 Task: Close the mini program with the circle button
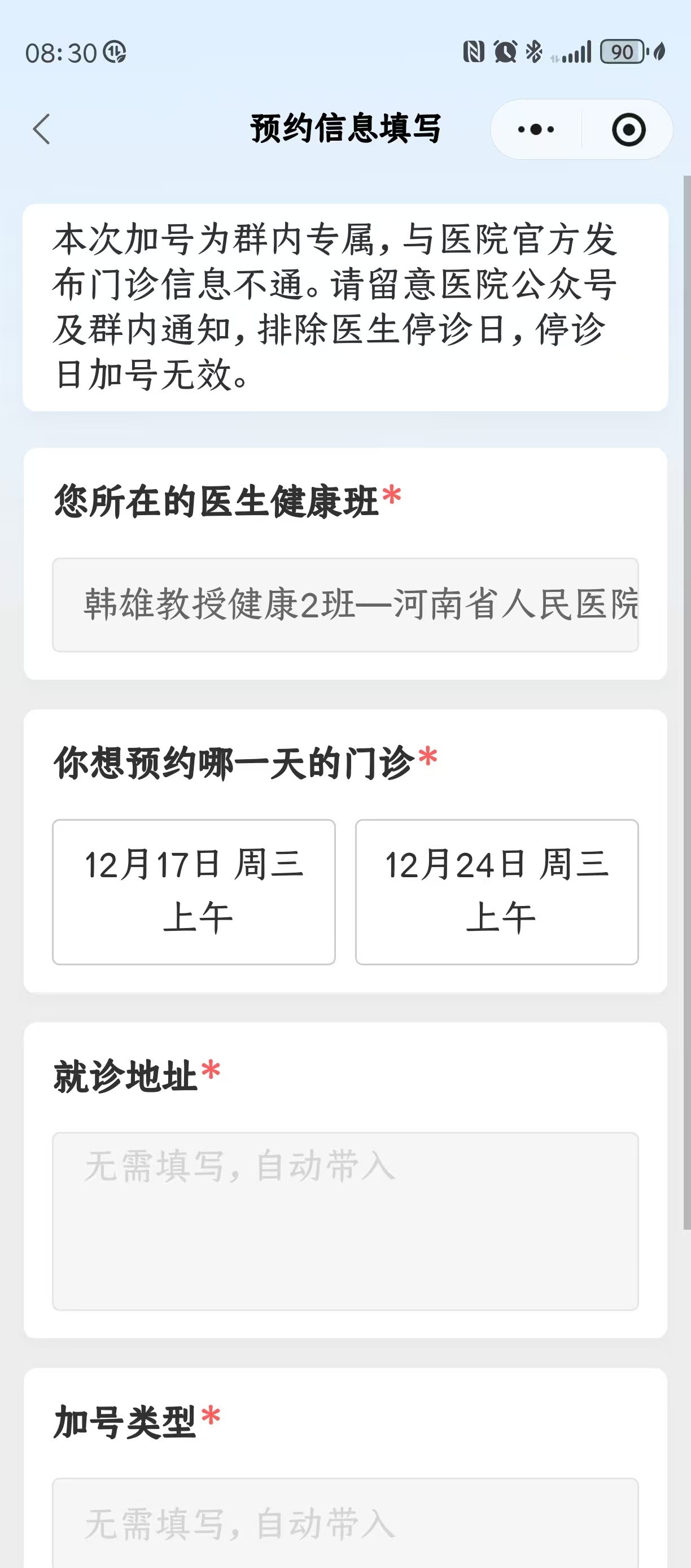[628, 129]
